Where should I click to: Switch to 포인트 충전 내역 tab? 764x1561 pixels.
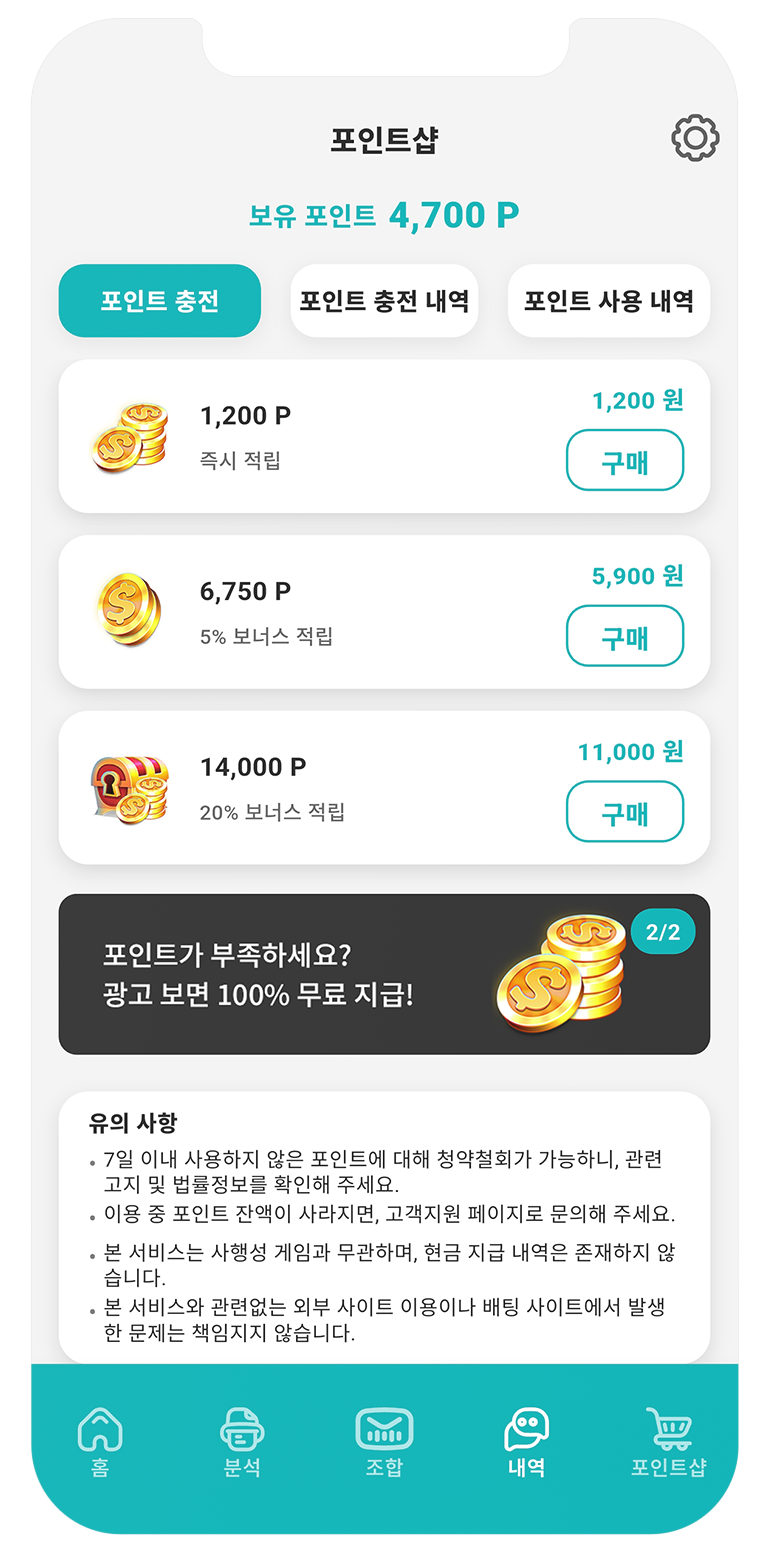click(x=384, y=301)
